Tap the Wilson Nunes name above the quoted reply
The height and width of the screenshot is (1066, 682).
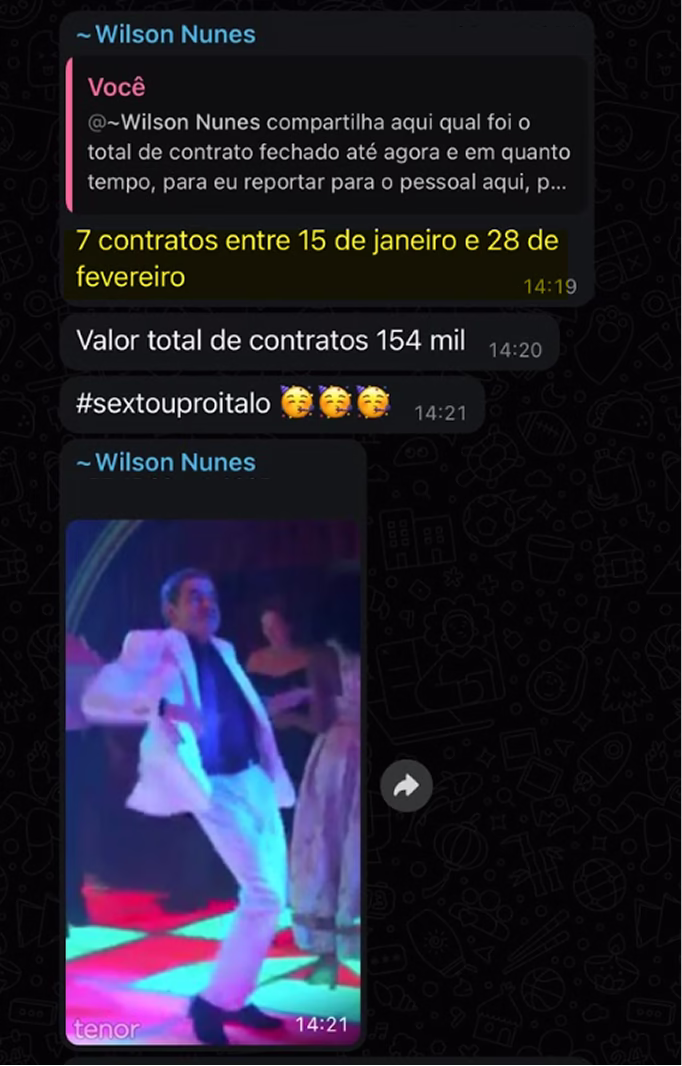[166, 34]
